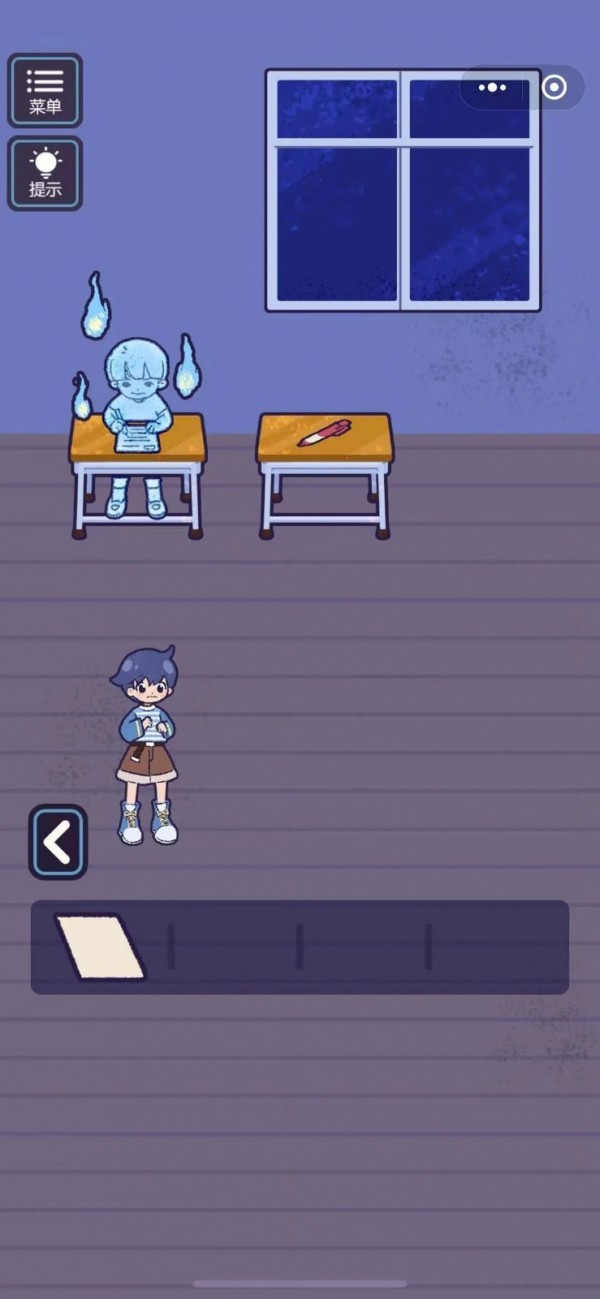Go to the previous scene with left arrow
The image size is (600, 1299).
pyautogui.click(x=58, y=842)
